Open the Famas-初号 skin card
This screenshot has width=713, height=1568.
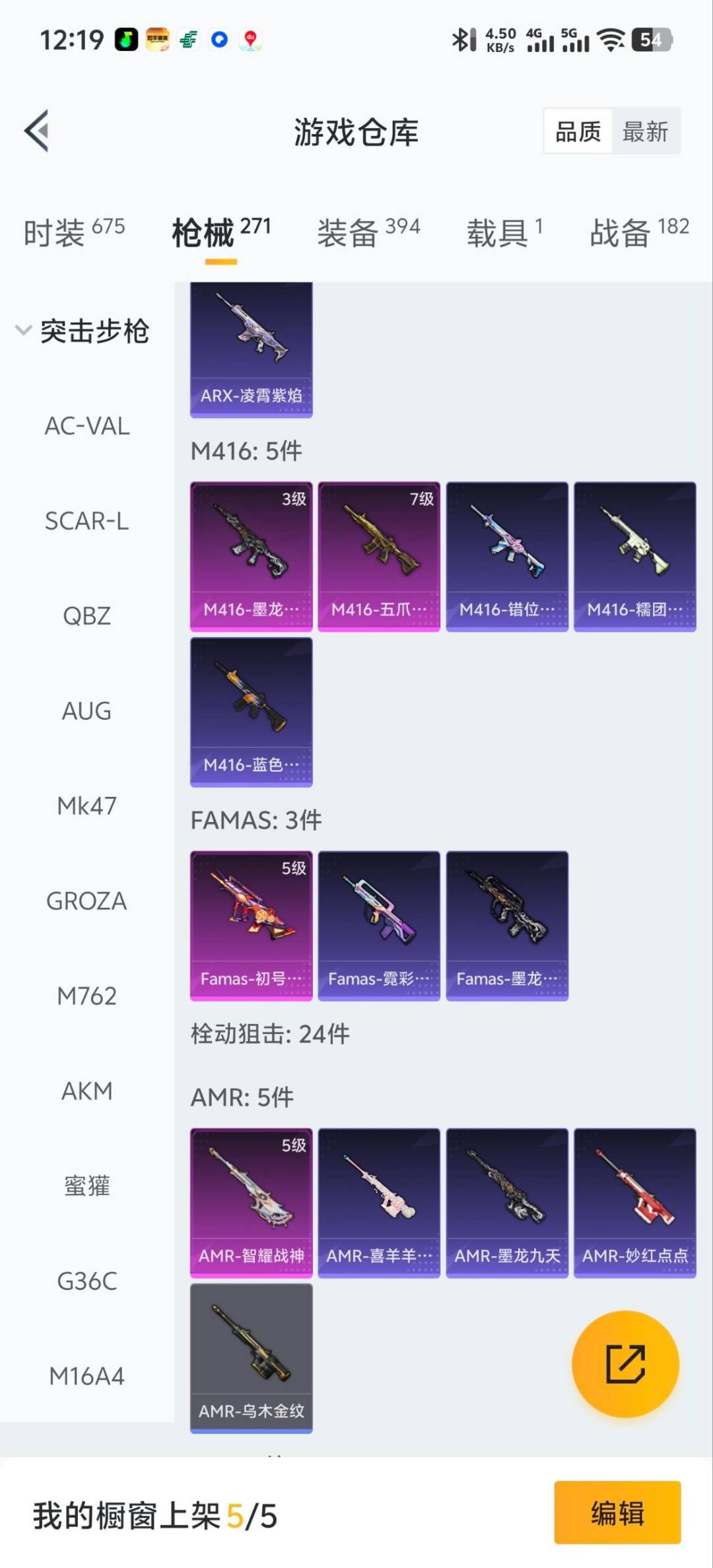tap(251, 925)
